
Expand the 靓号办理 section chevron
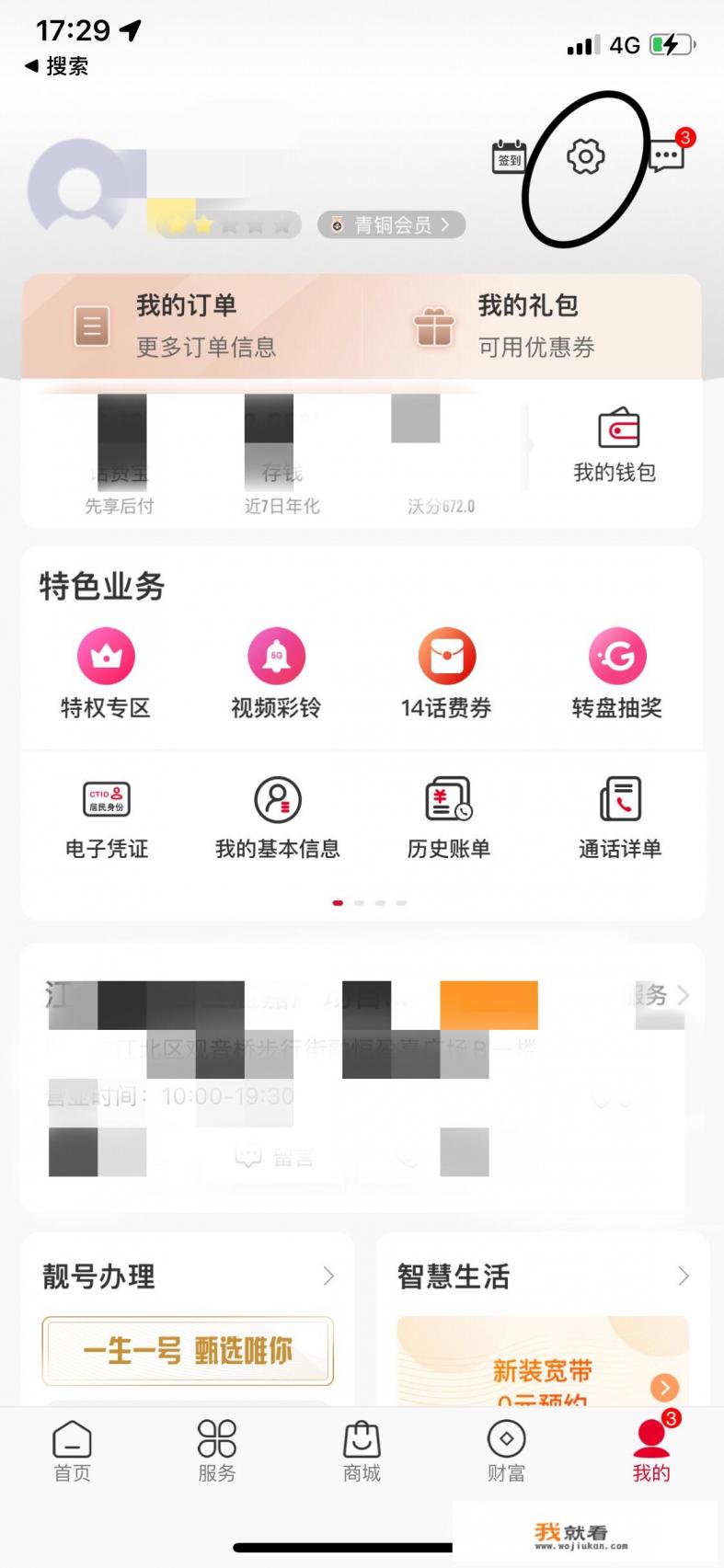329,1276
